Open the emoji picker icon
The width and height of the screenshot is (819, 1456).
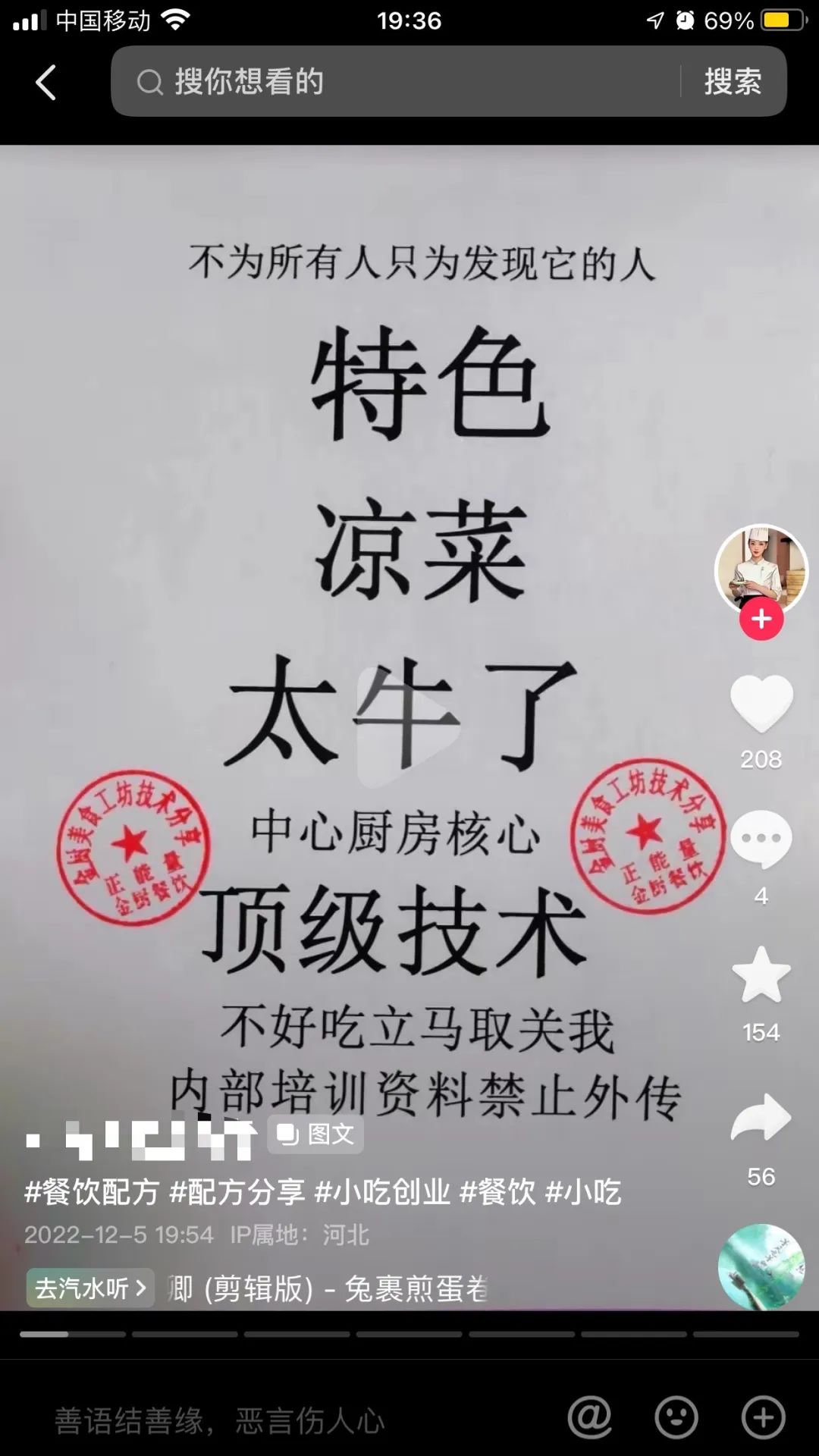tap(676, 1417)
